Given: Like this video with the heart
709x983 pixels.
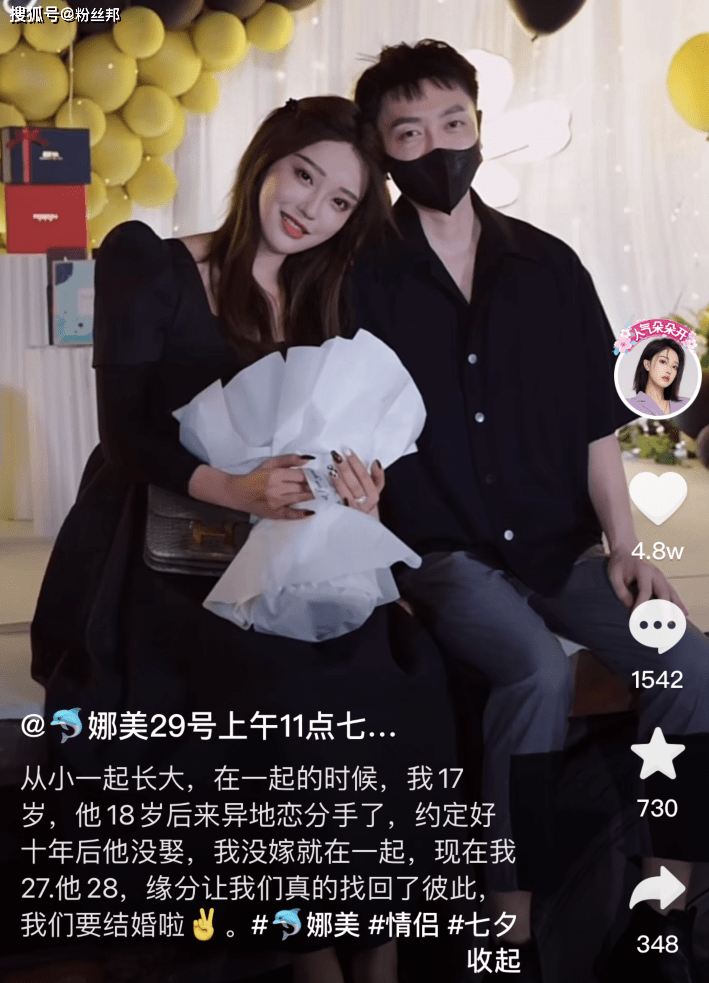Looking at the screenshot, I should 657,498.
